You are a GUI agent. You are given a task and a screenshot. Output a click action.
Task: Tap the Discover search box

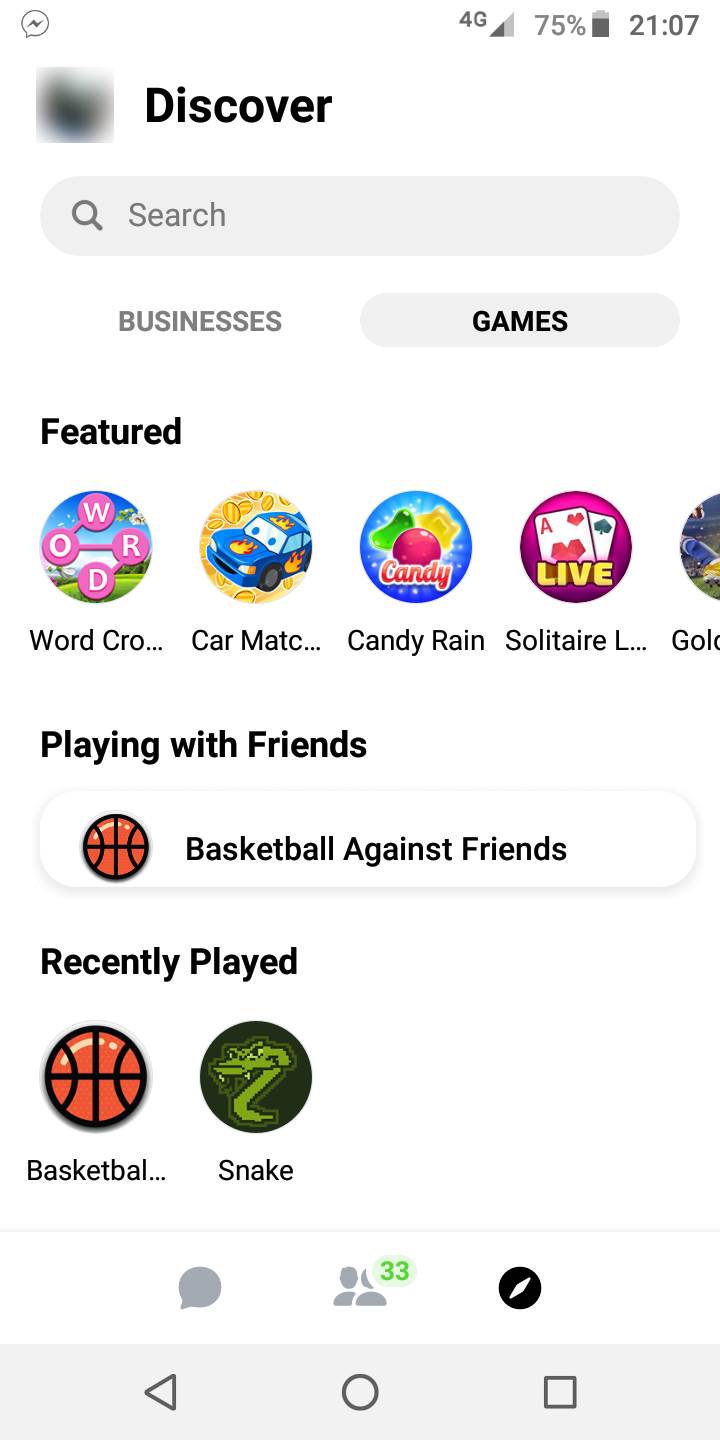(360, 215)
